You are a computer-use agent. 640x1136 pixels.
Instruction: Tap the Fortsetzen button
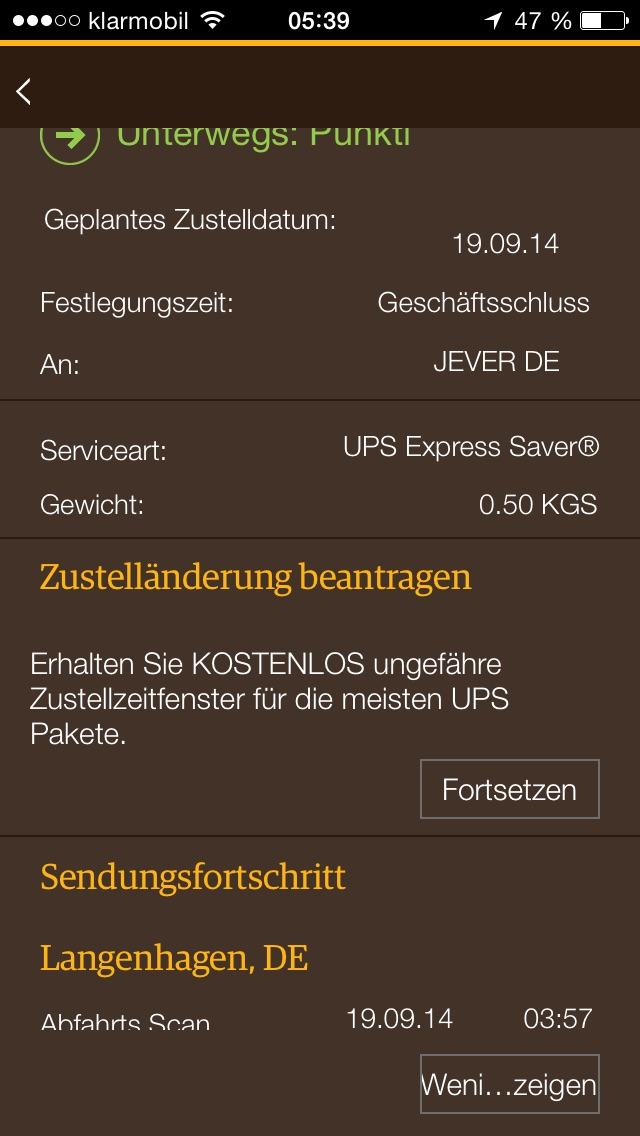click(509, 789)
